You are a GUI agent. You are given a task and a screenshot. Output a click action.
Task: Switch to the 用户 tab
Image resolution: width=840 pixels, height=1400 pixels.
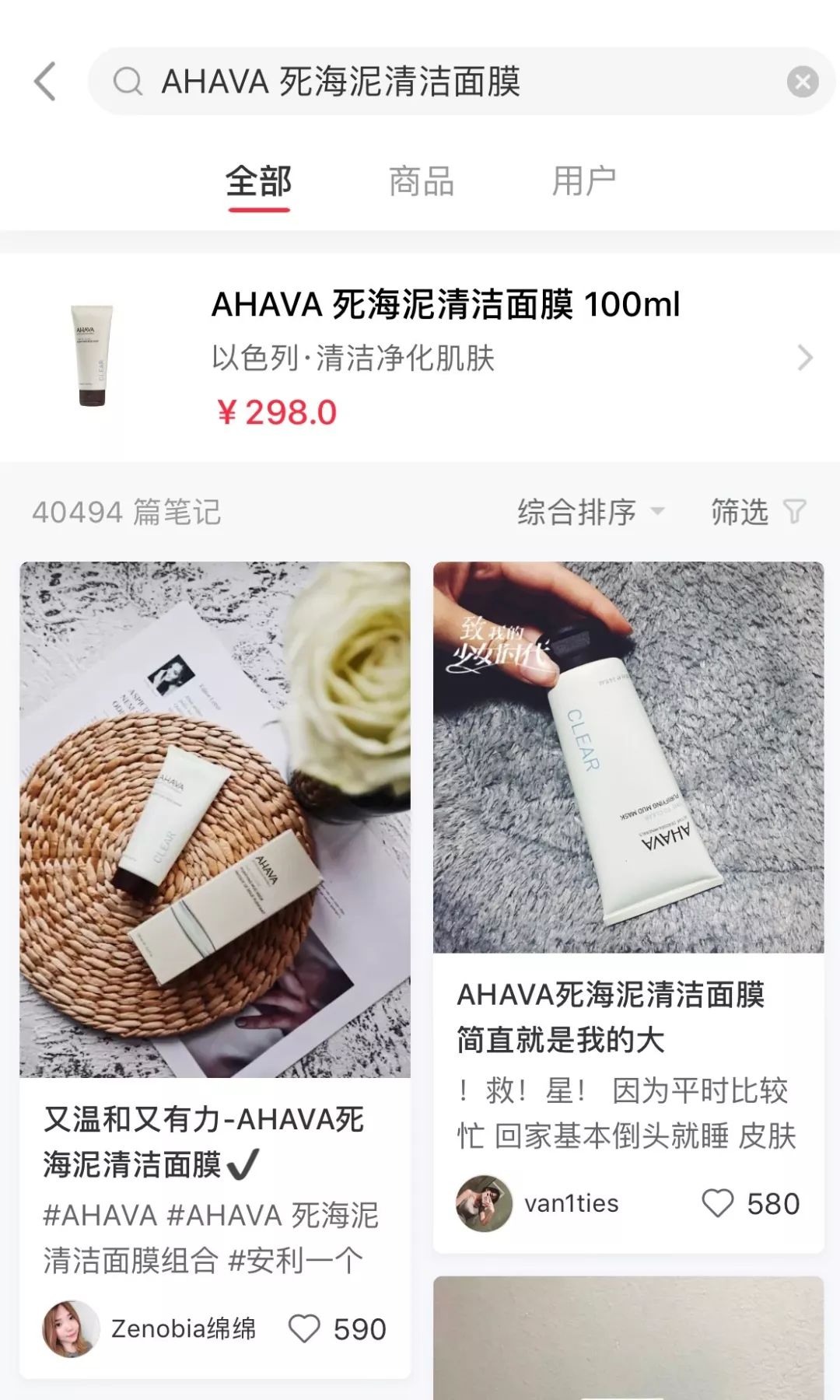[x=583, y=181]
